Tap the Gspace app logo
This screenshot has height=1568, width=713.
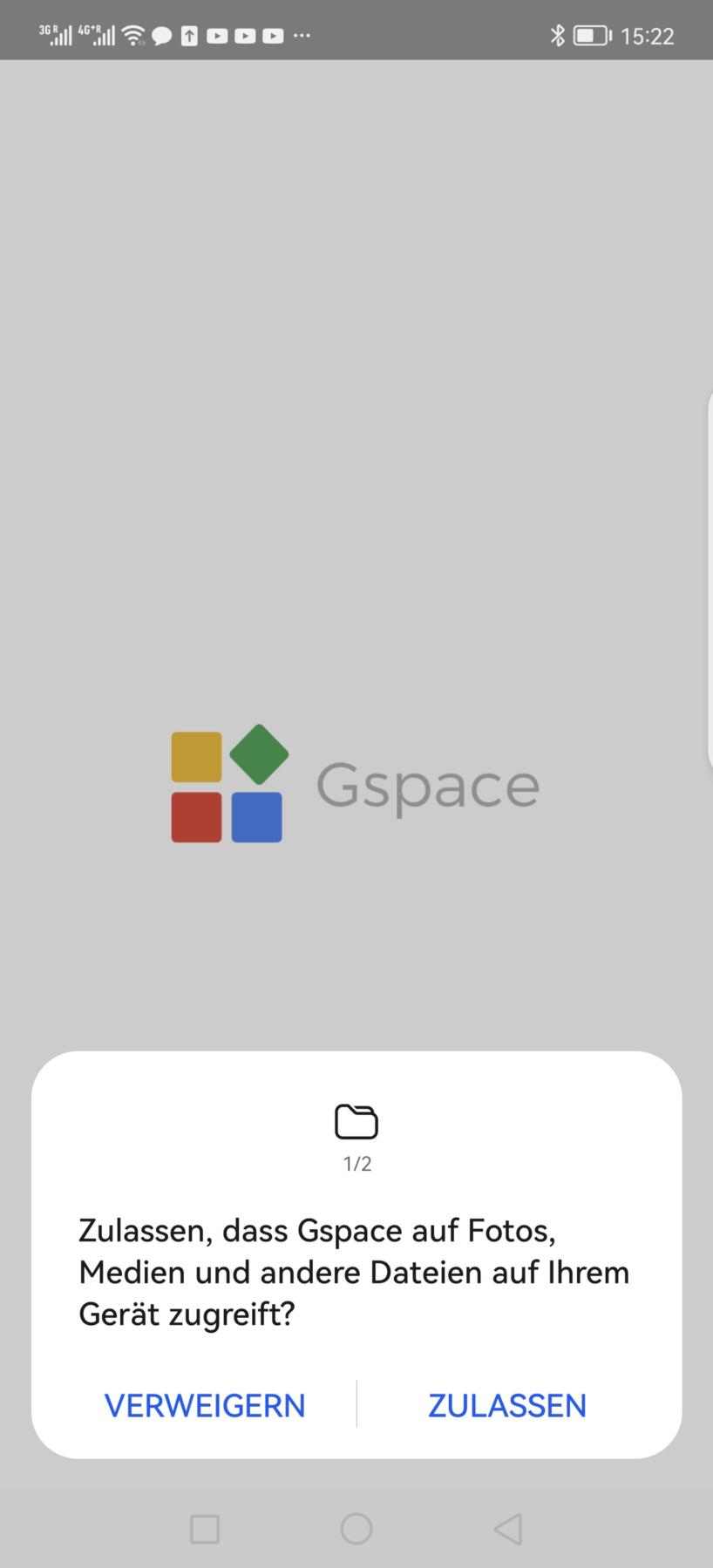point(227,784)
